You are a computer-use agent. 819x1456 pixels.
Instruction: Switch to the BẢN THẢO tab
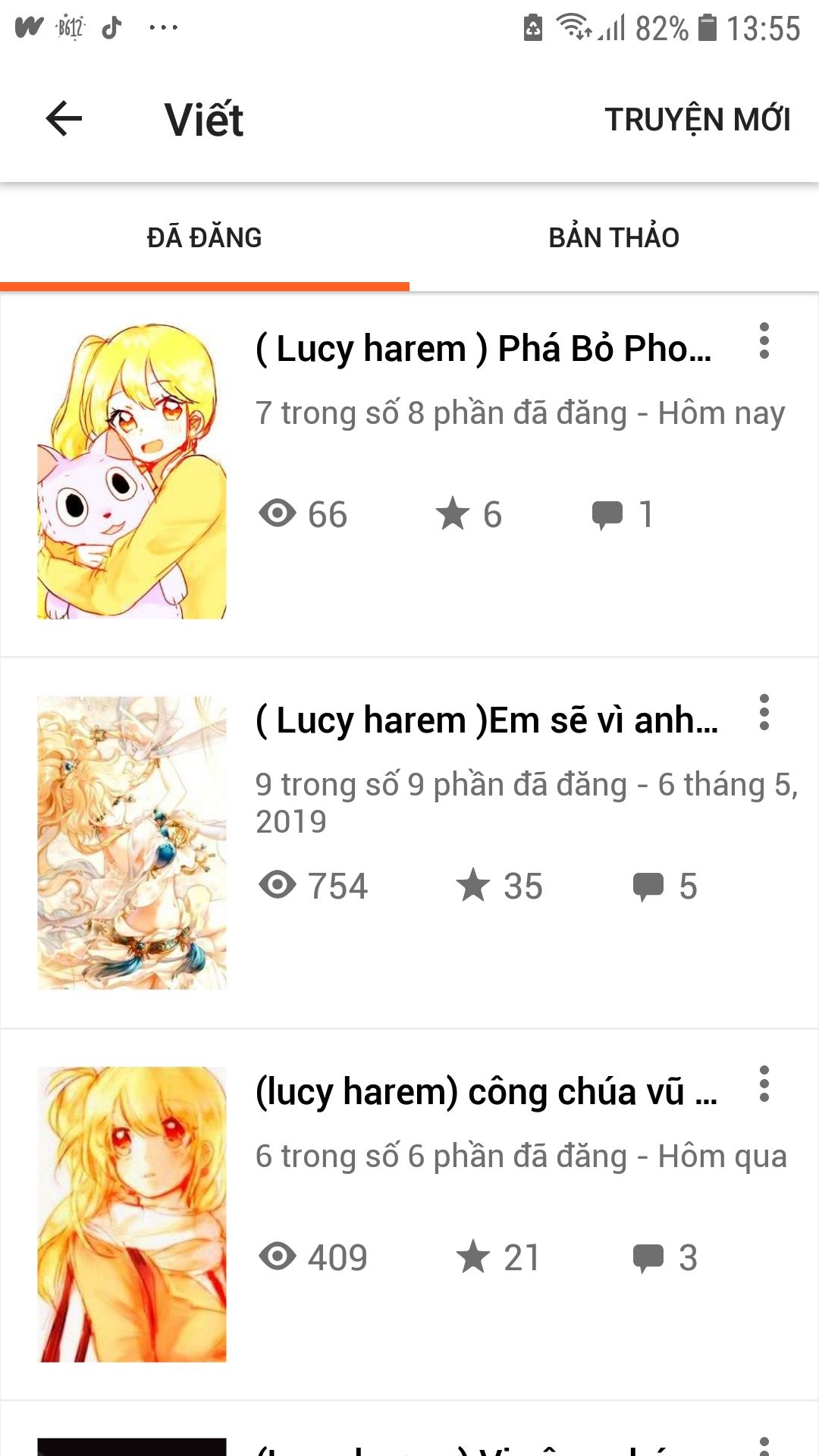613,237
